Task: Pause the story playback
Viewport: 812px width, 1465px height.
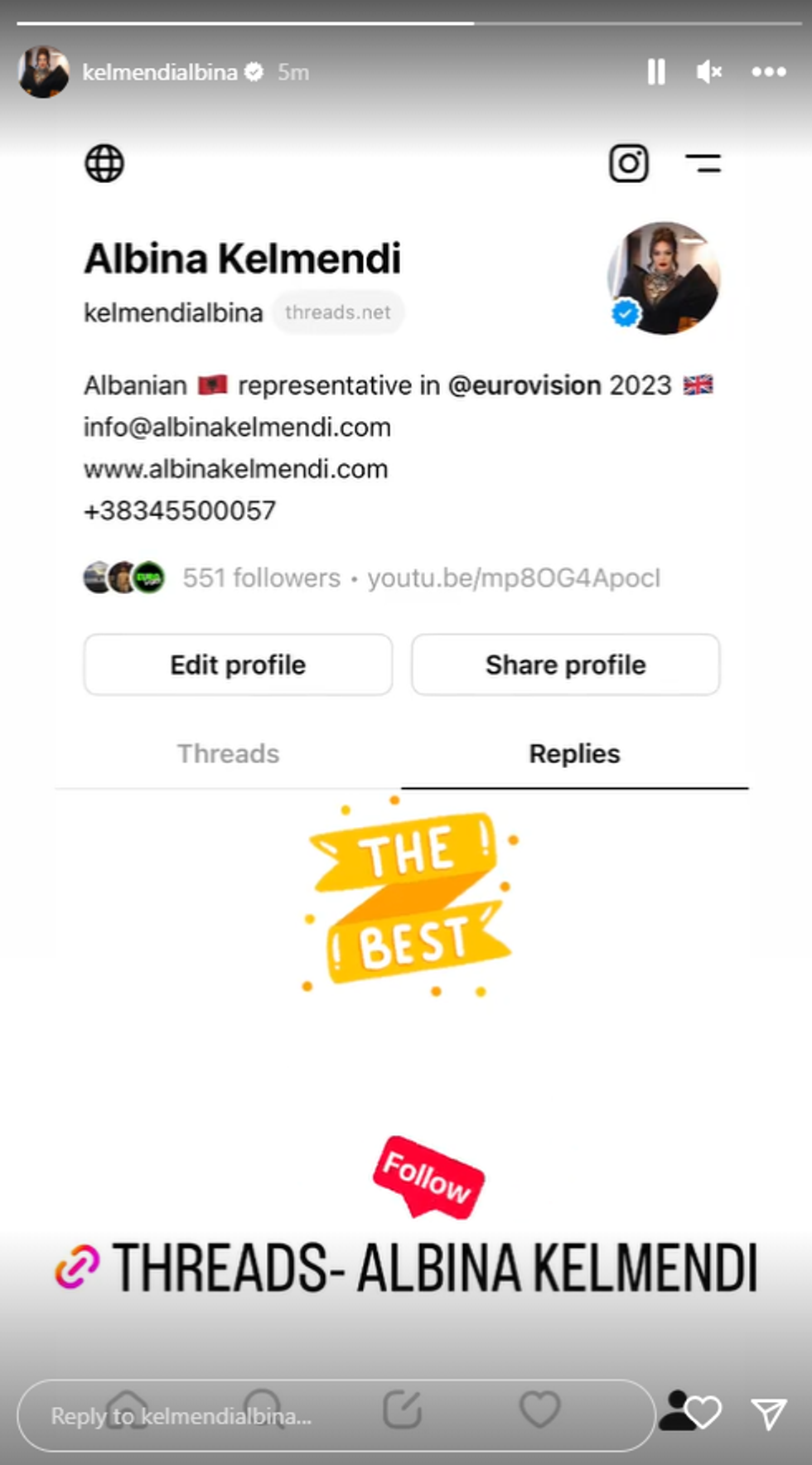Action: [655, 72]
